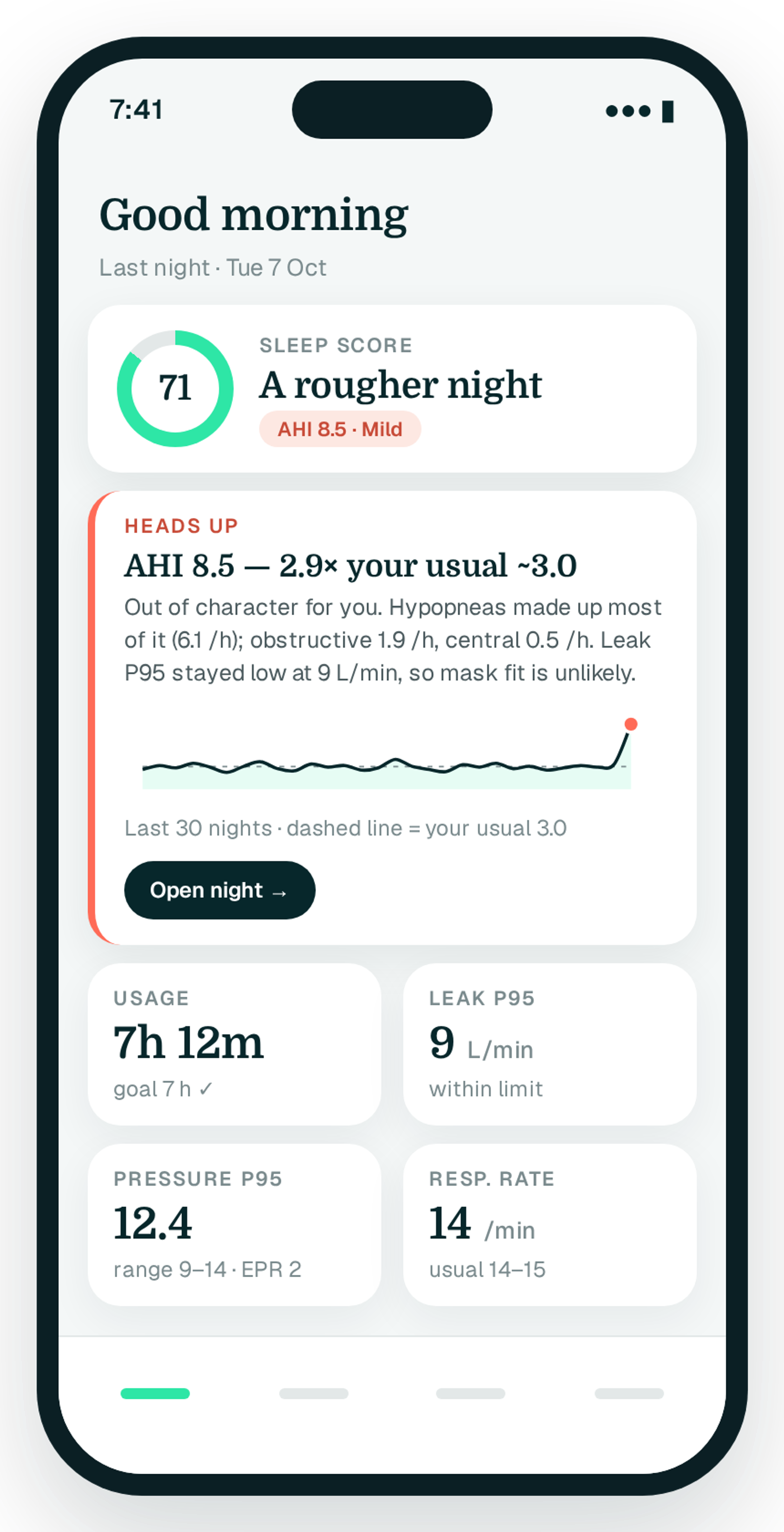The width and height of the screenshot is (784, 1532).
Task: Open the Leak P95 tile
Action: (x=550, y=1044)
